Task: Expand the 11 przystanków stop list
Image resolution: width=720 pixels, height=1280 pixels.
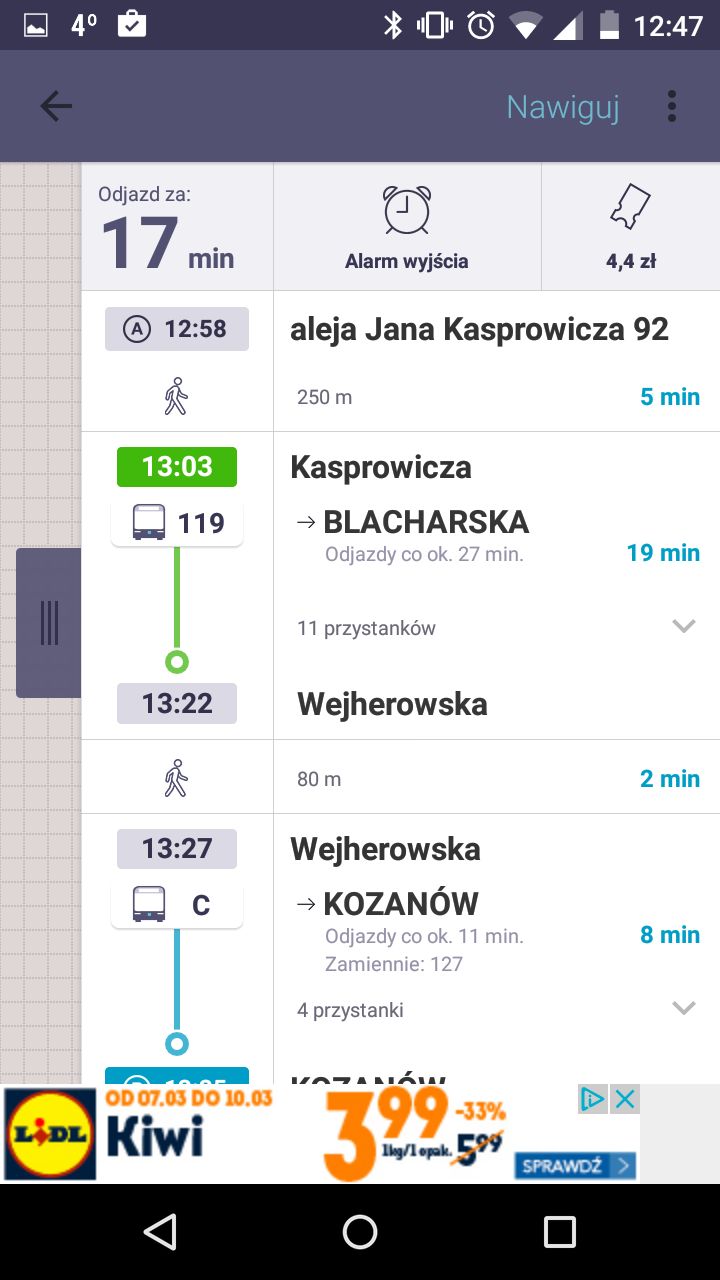Action: 683,627
